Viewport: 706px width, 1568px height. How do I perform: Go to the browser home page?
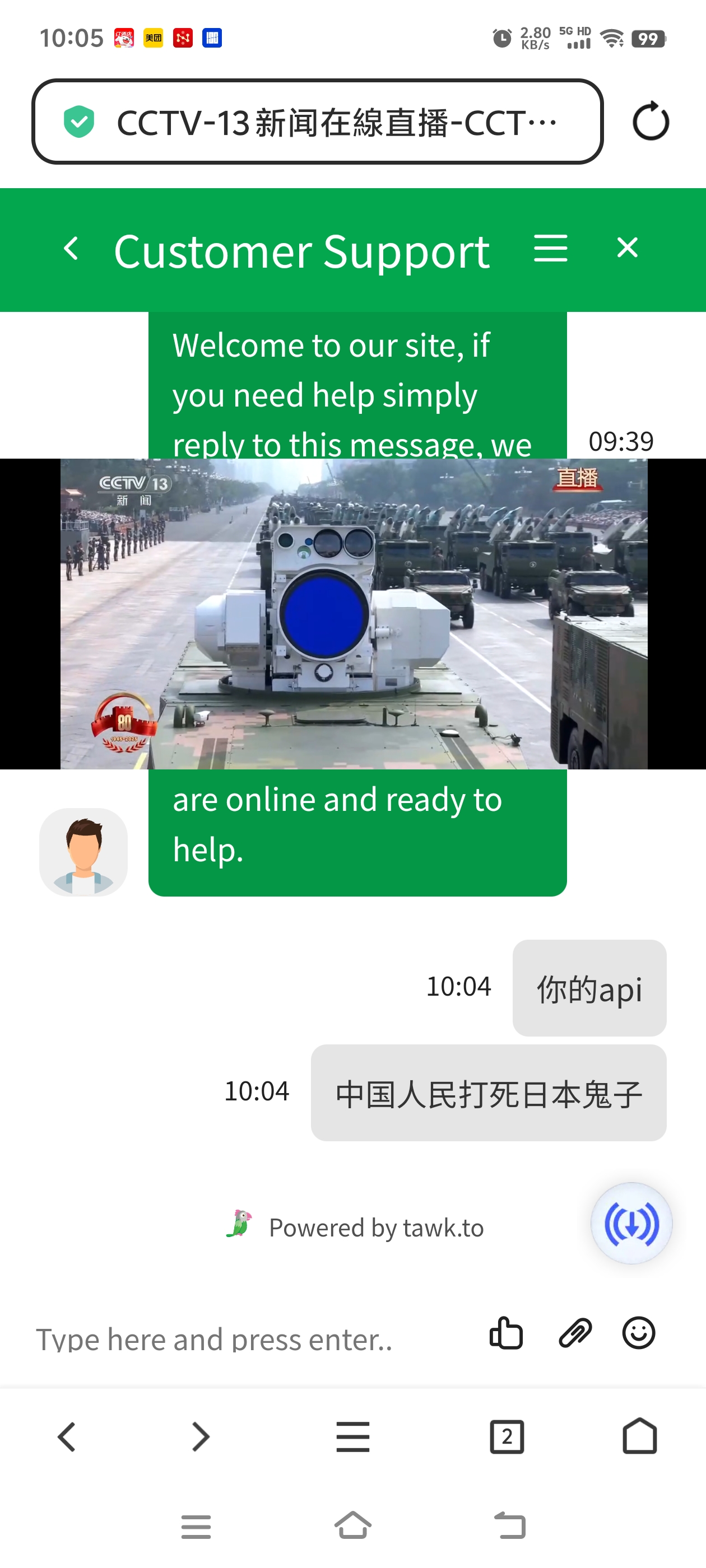pos(640,1436)
